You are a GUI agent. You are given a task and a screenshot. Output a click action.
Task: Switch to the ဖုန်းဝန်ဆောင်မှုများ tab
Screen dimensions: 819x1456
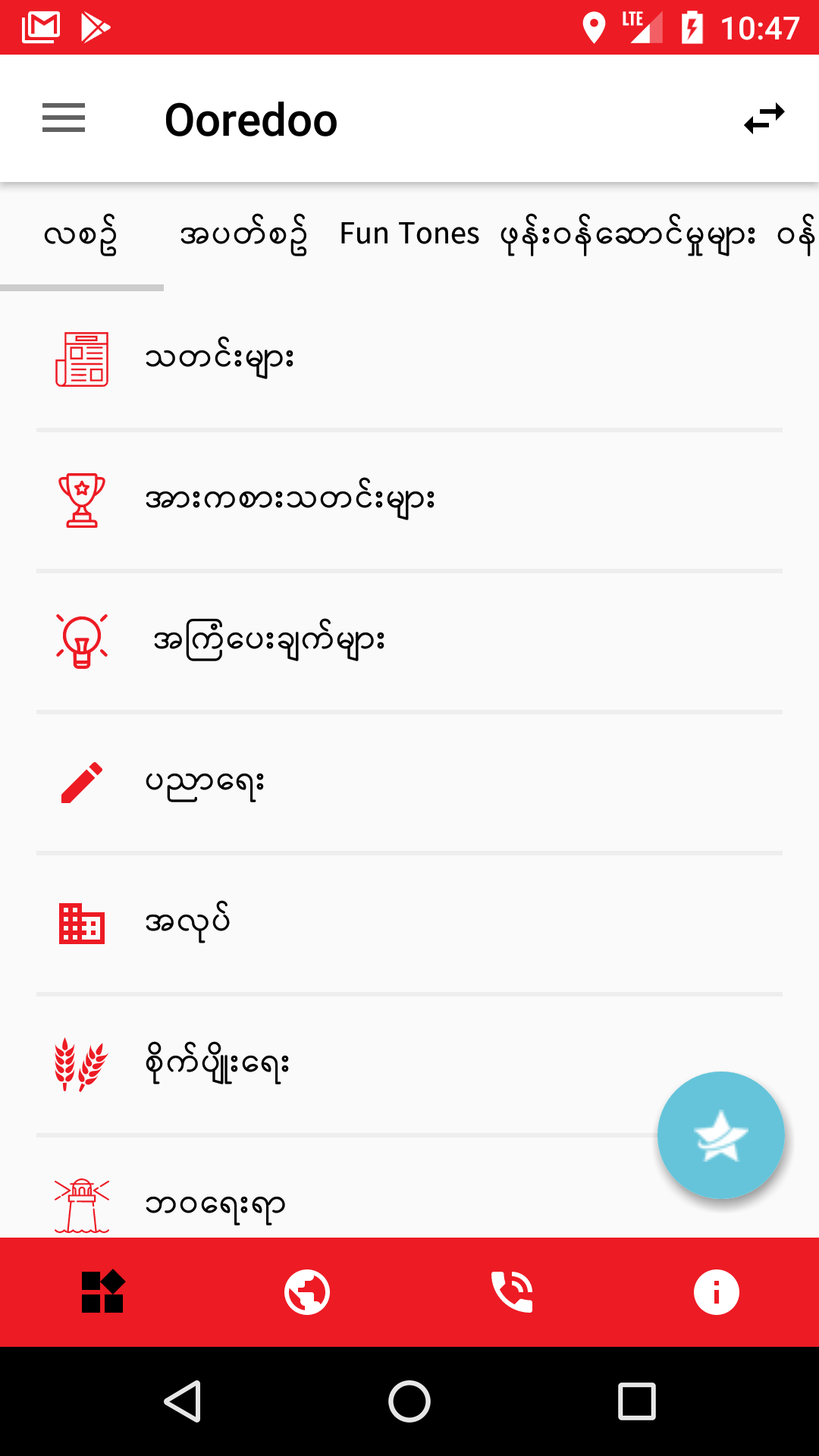tap(628, 234)
